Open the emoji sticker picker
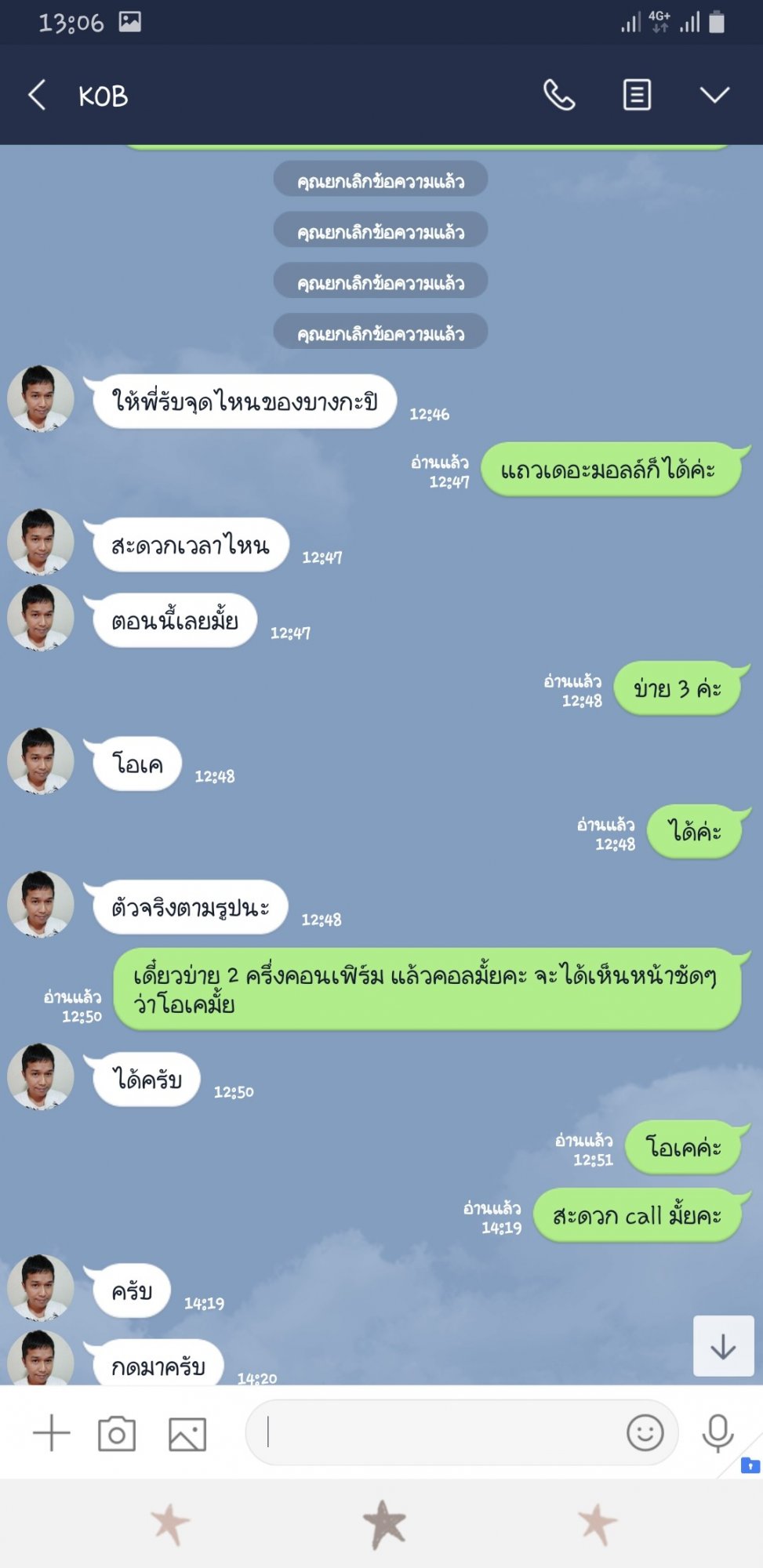This screenshot has height=1568, width=763. click(645, 1432)
